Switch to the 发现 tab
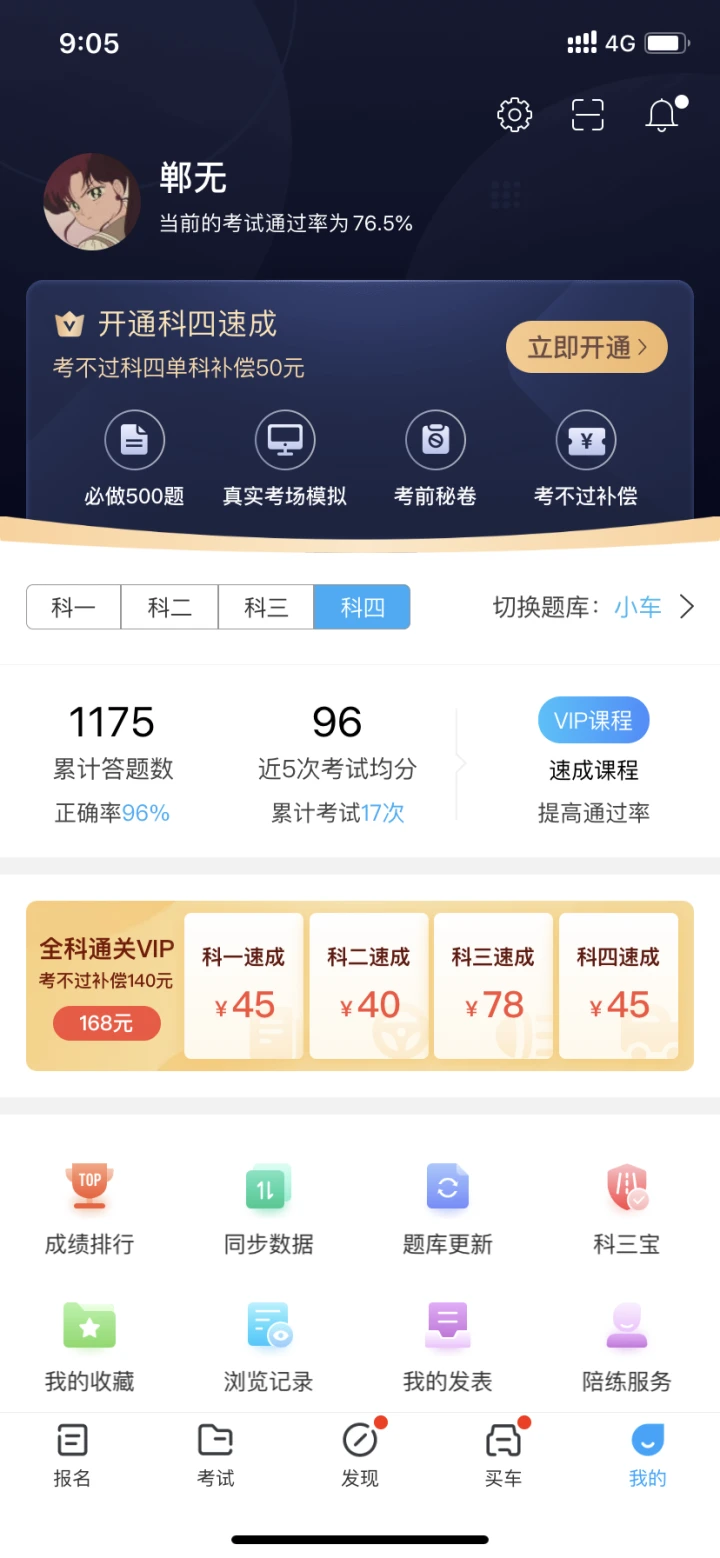Viewport: 720px width, 1558px height. (x=360, y=1455)
